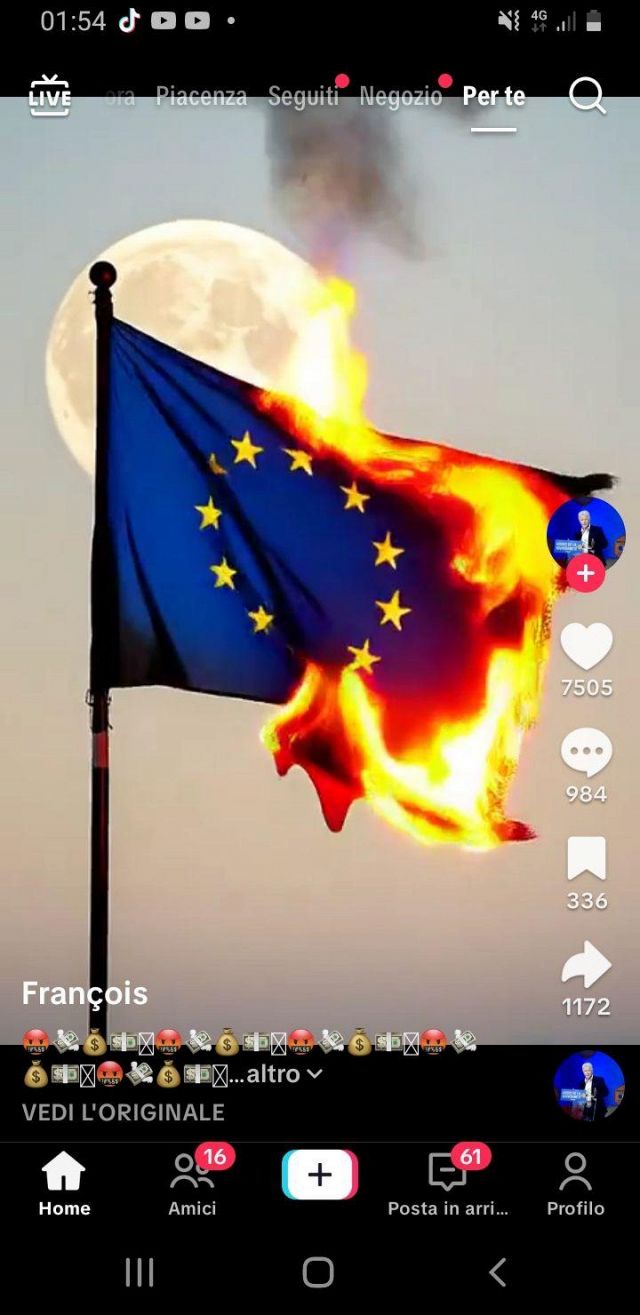Go to the Home tab
Image resolution: width=640 pixels, height=1315 pixels.
pos(64,1185)
